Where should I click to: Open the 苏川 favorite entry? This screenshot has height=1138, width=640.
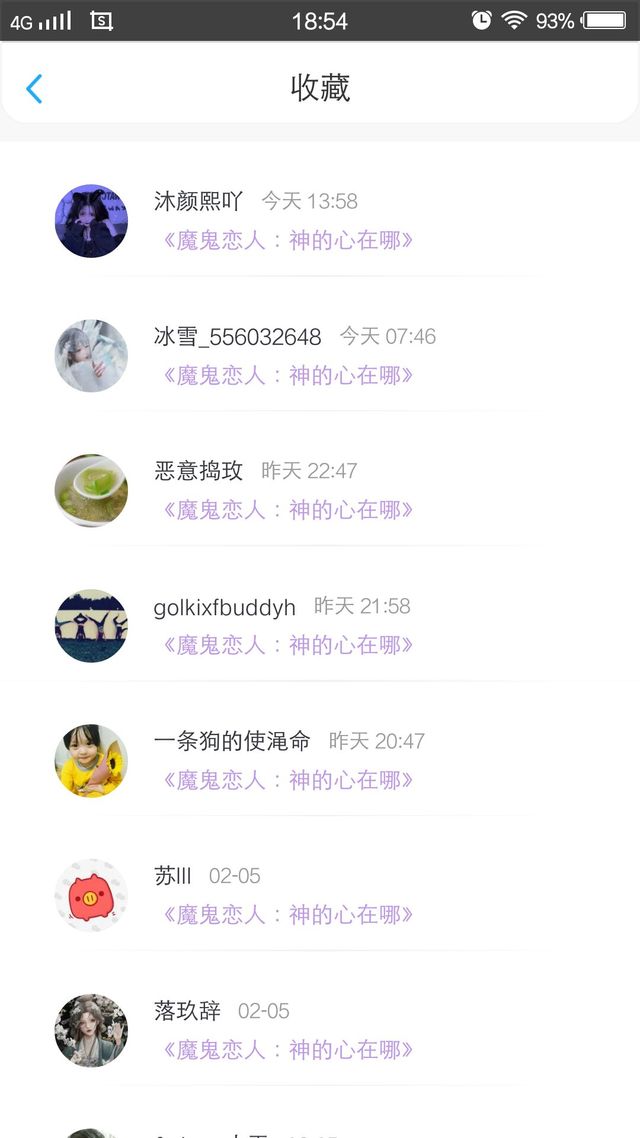(320, 895)
